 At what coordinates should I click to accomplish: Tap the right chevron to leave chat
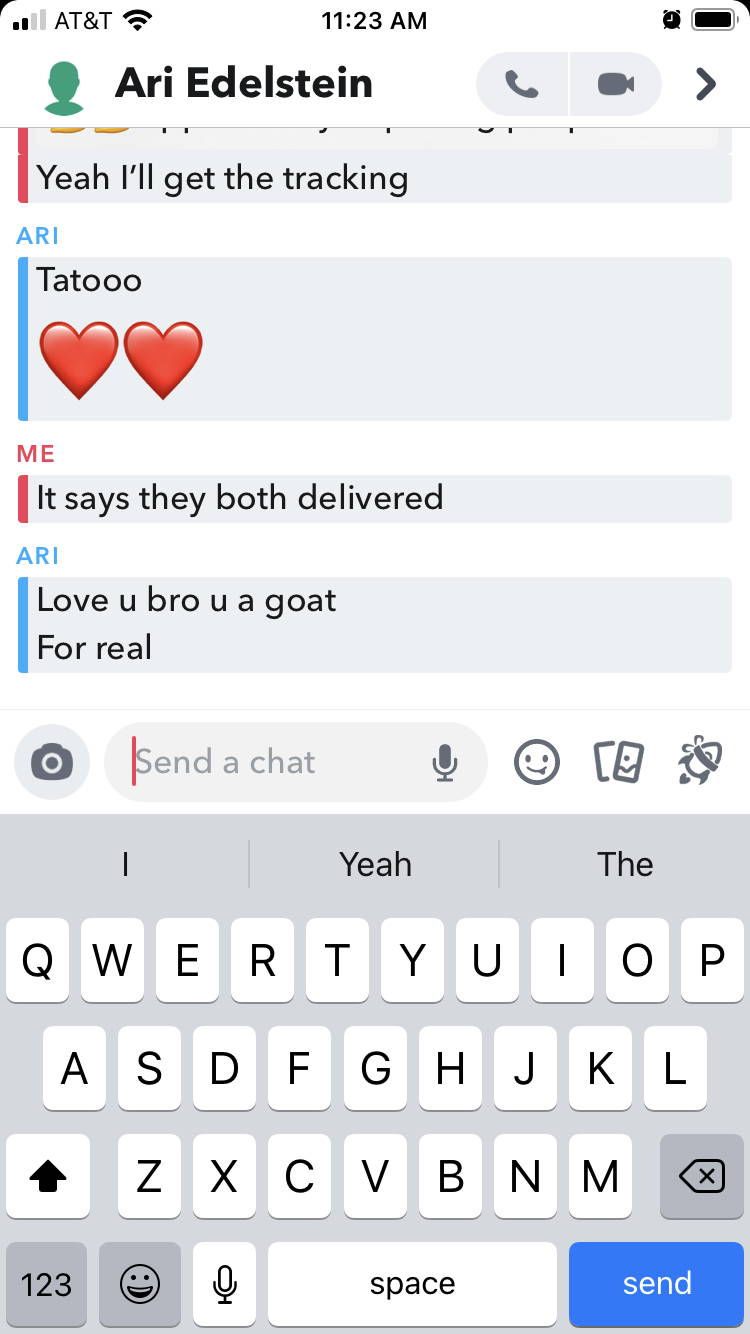[x=706, y=84]
